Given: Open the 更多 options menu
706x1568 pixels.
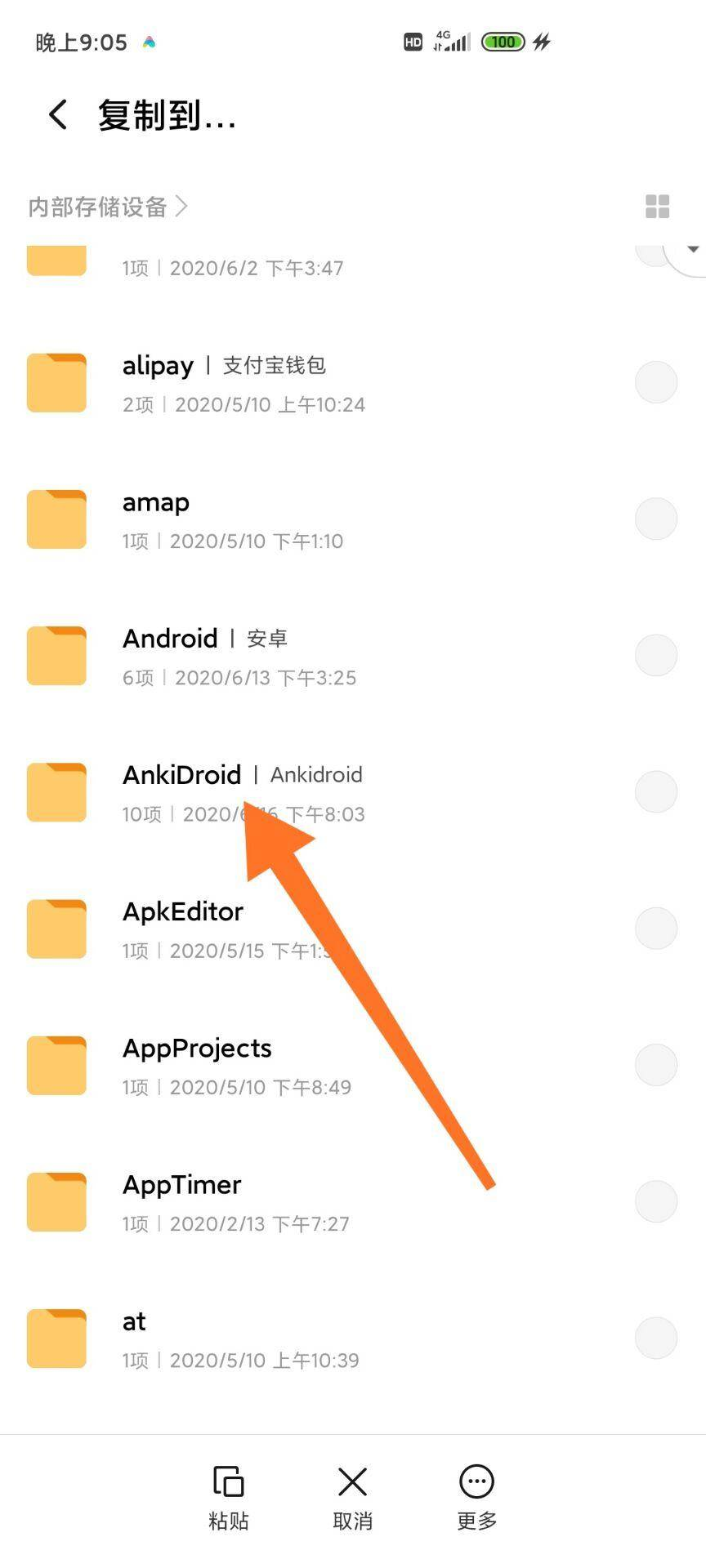Looking at the screenshot, I should [x=477, y=1496].
